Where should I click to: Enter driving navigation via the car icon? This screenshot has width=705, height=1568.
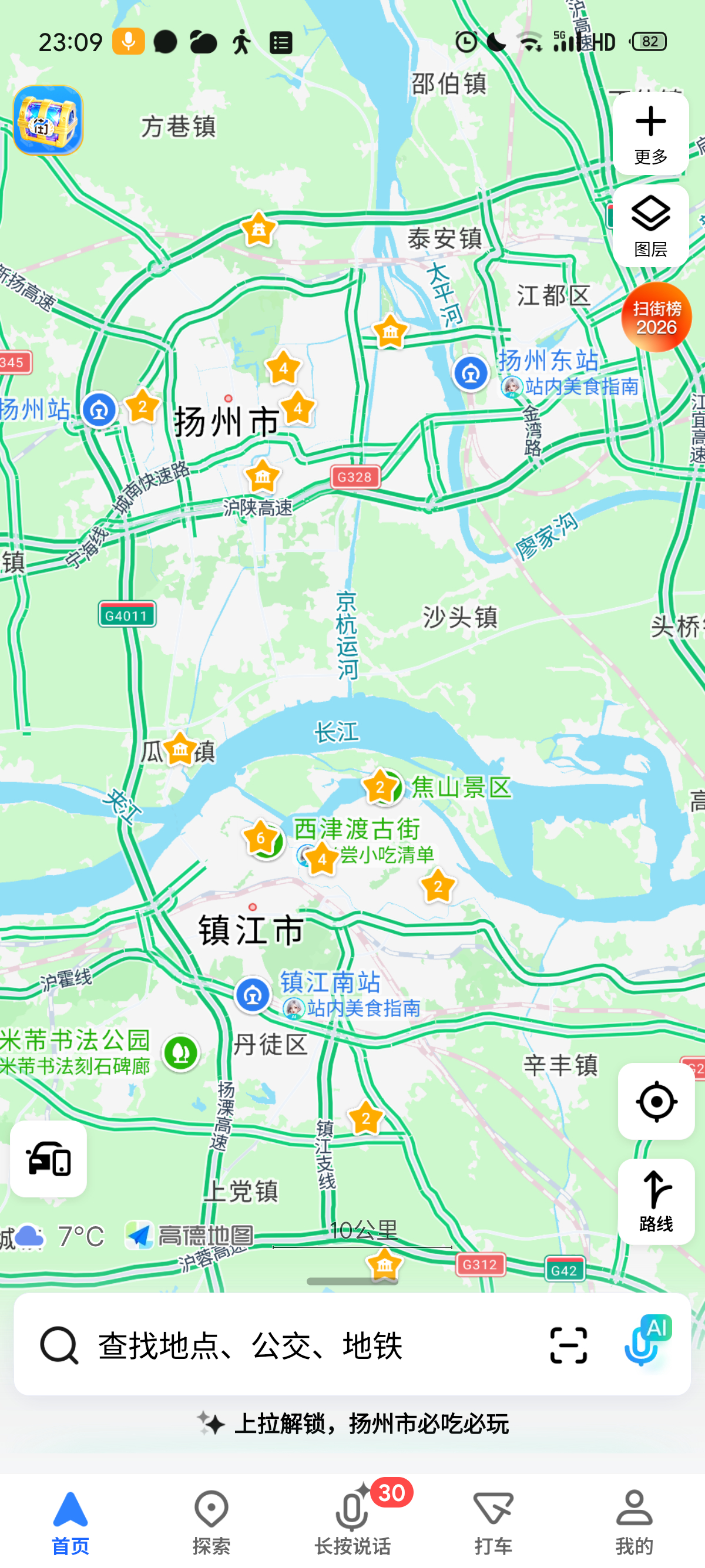(x=49, y=1159)
